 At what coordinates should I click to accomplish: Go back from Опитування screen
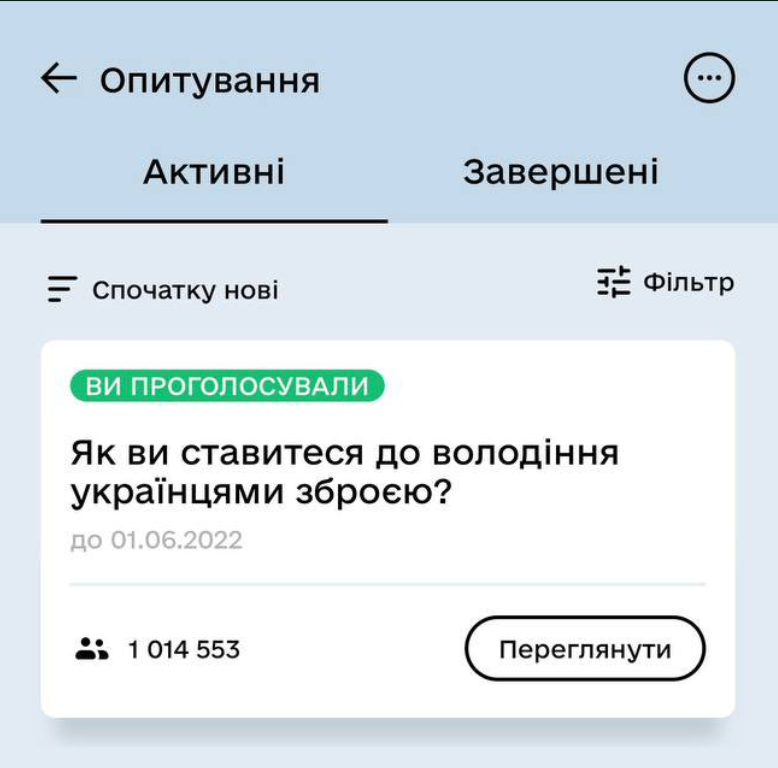[59, 79]
